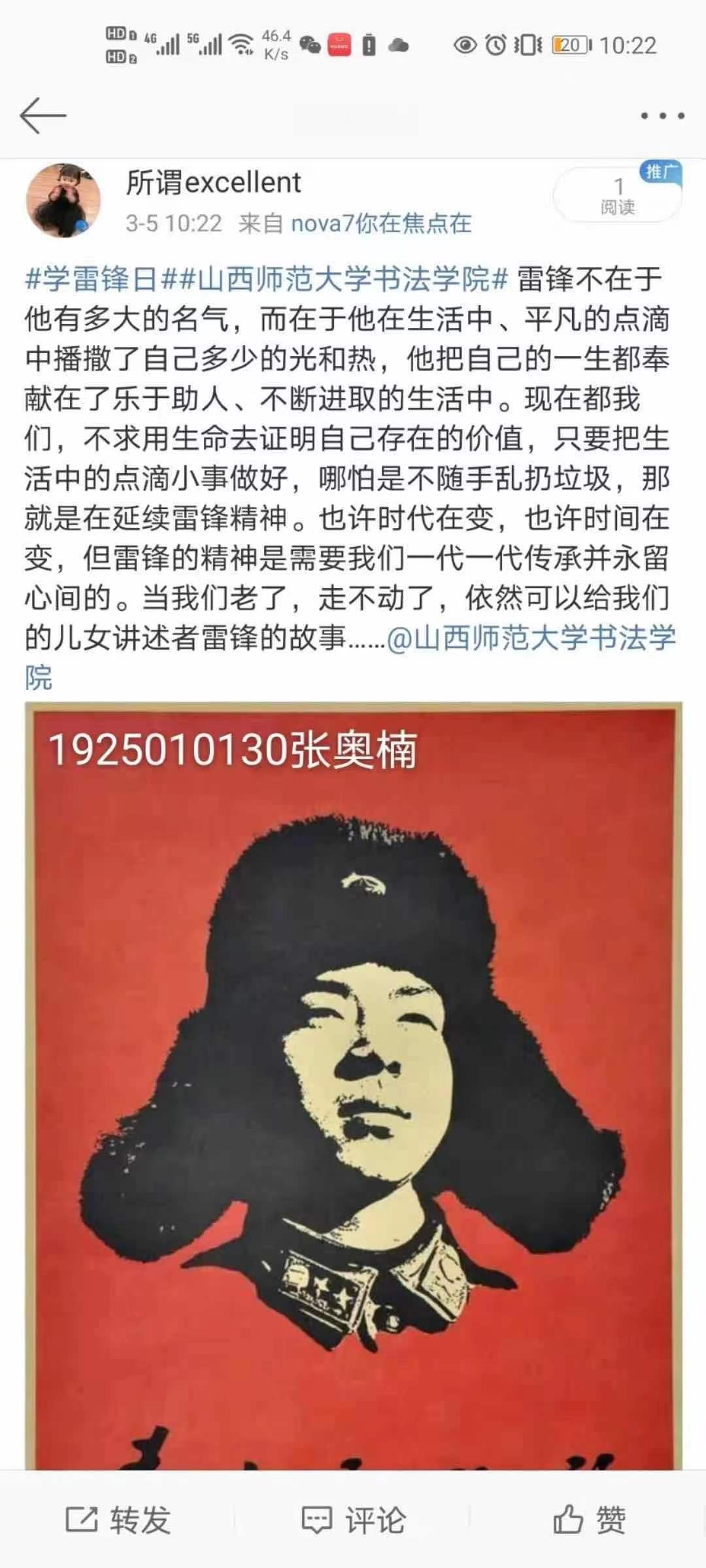The height and width of the screenshot is (1568, 706).
Task: Open username 所谓excellent profile
Action: (213, 183)
